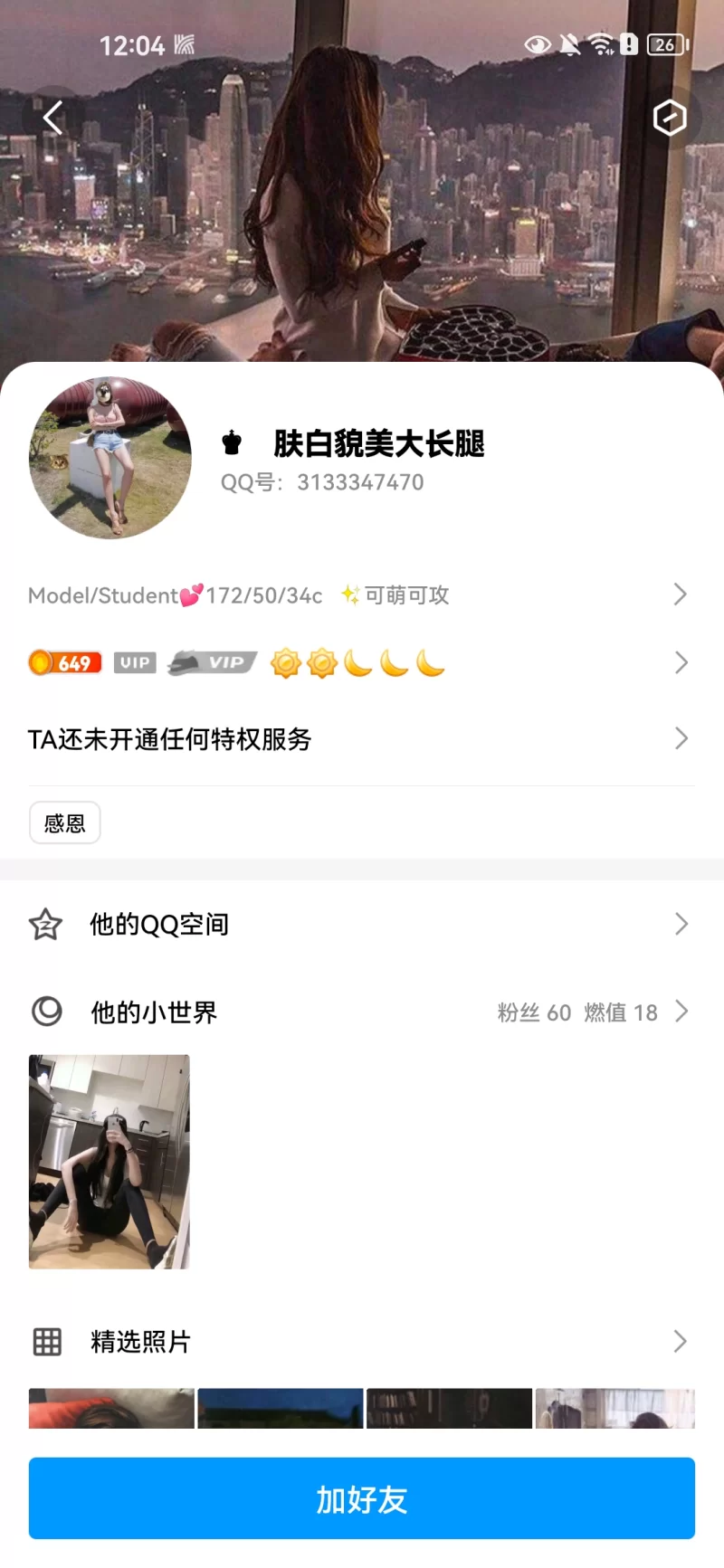View the profile avatar photo

point(110,458)
